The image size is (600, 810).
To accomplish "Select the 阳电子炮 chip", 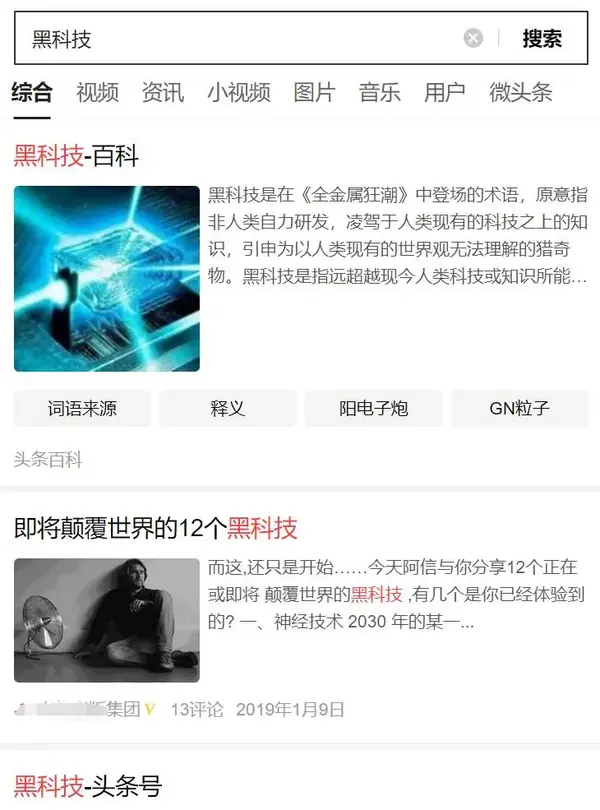I will click(x=373, y=408).
